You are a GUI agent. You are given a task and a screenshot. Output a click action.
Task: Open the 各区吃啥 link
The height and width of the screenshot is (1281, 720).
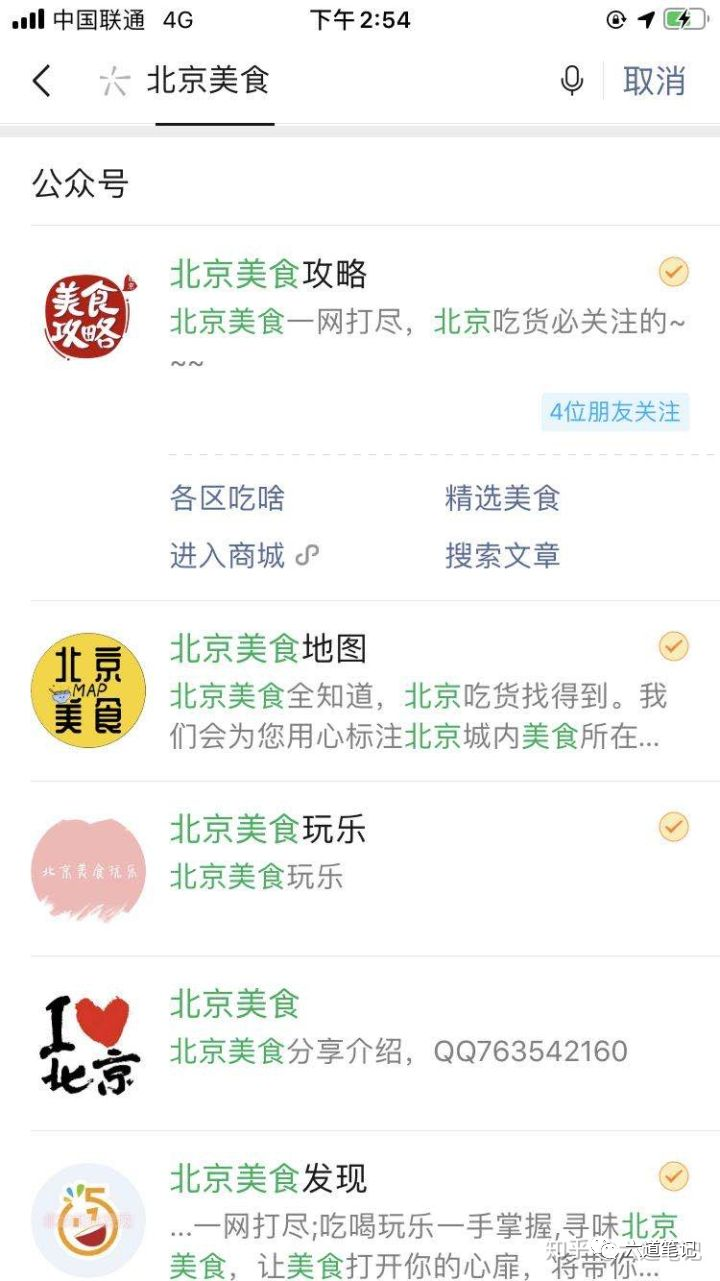click(x=227, y=498)
